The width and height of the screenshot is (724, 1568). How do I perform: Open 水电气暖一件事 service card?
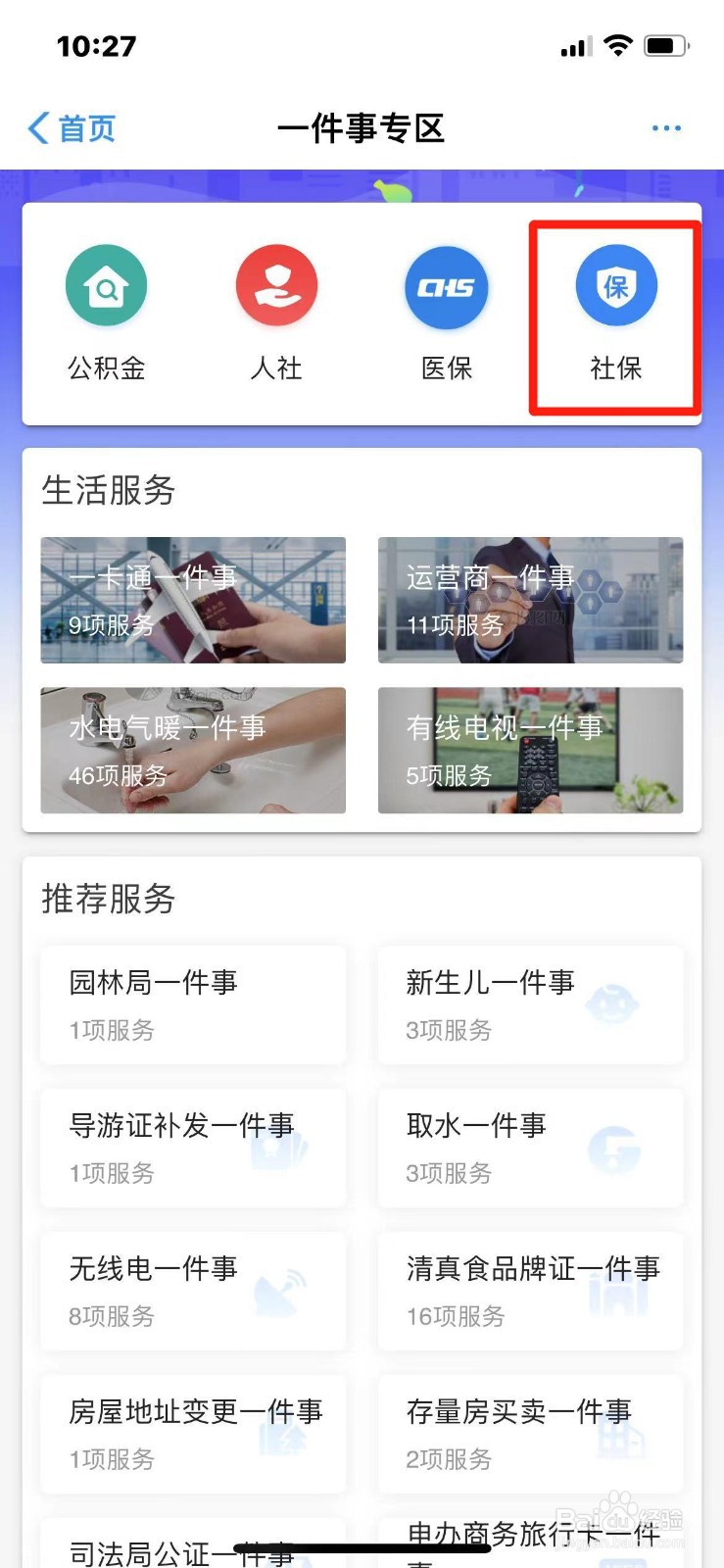(192, 750)
